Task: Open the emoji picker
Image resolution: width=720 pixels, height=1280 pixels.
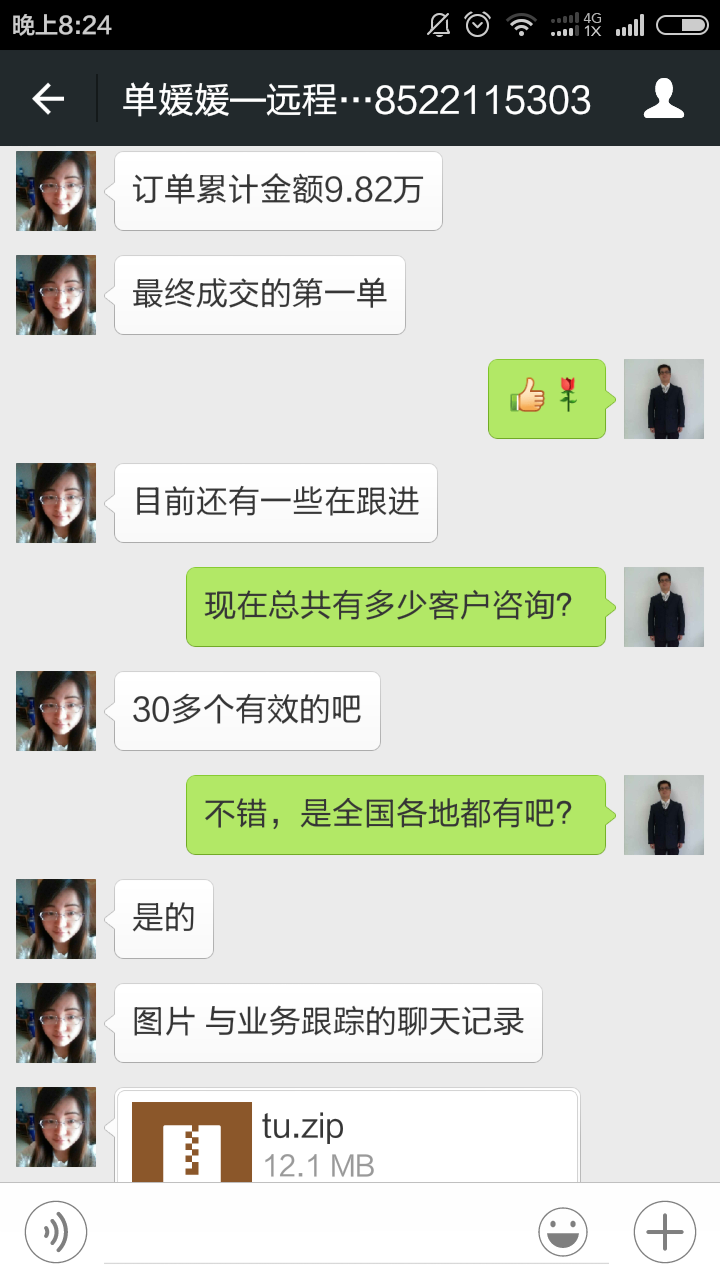Action: click(x=563, y=1231)
